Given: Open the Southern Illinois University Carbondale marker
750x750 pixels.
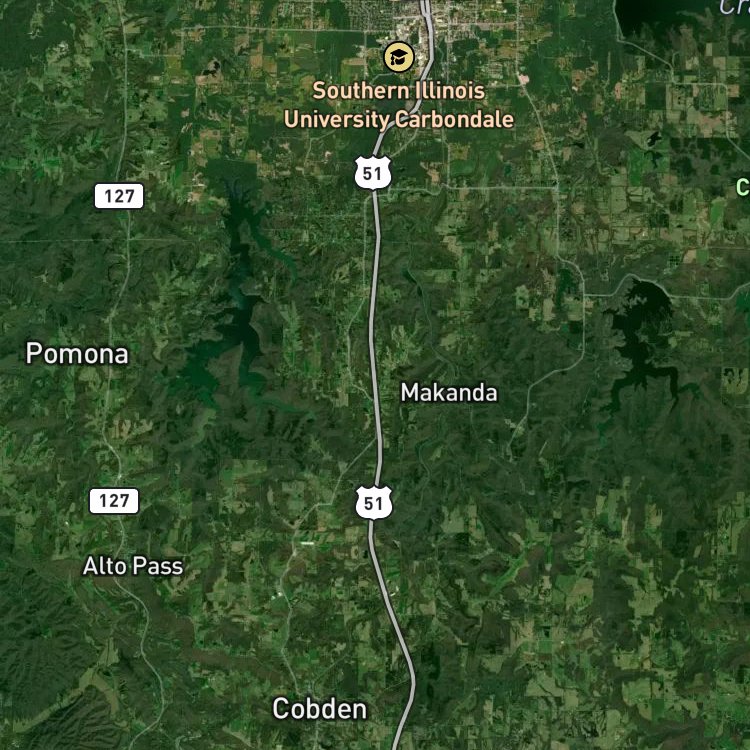Looking at the screenshot, I should pos(398,57).
